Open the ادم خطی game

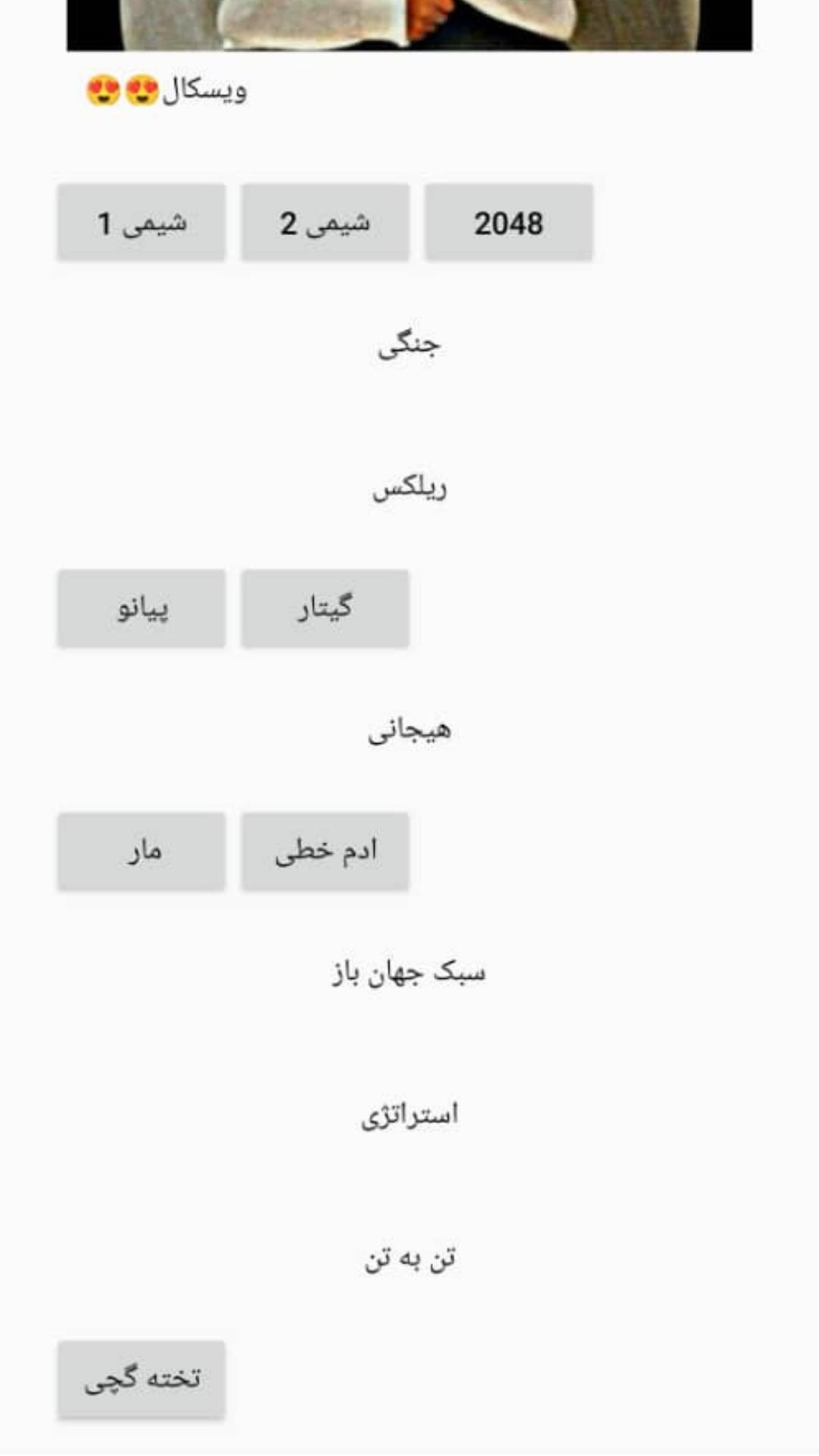pos(325,852)
